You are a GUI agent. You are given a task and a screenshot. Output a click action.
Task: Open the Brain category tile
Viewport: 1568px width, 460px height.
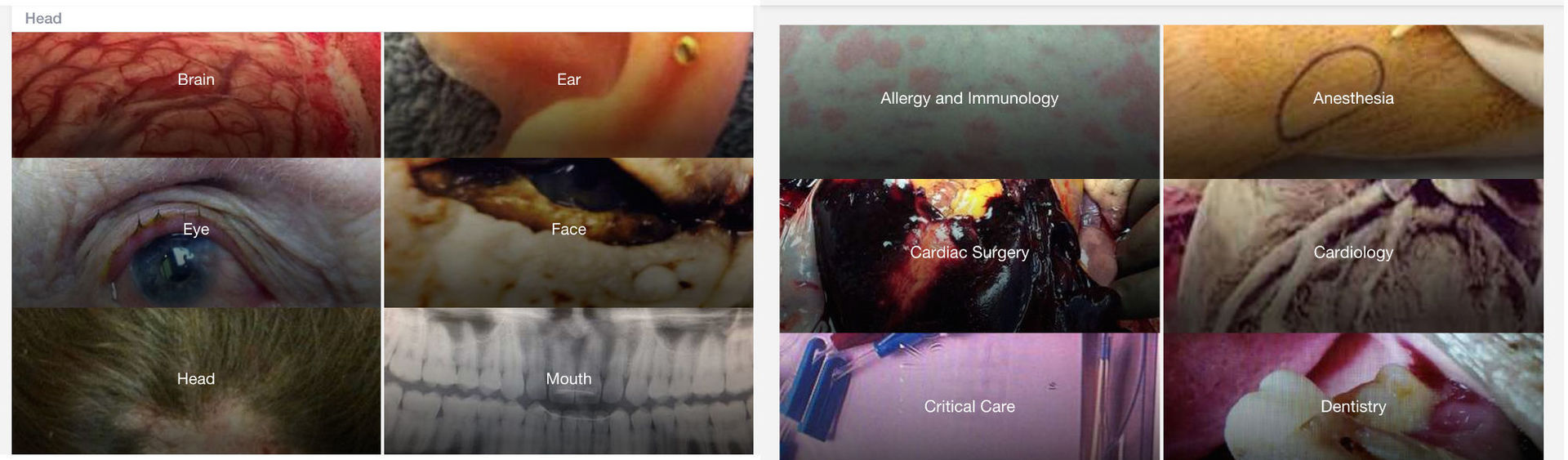pos(196,94)
